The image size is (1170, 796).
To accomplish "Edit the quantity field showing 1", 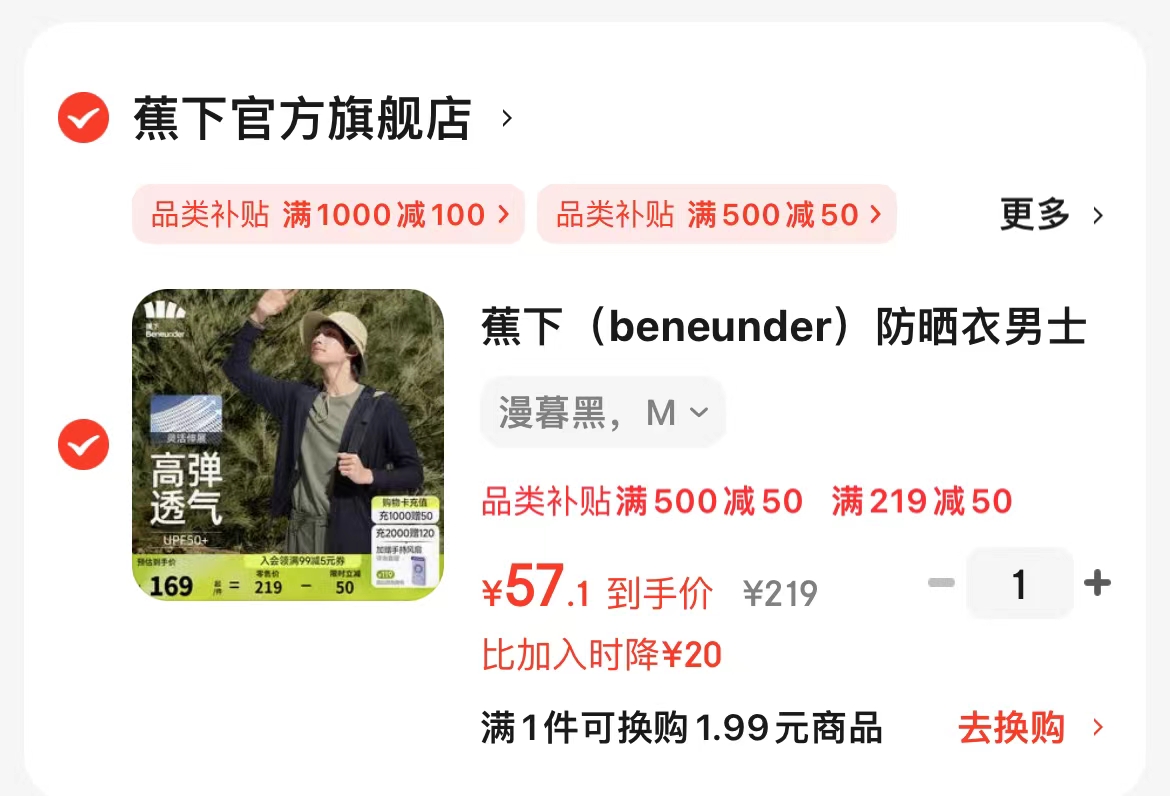I will pos(1019,583).
